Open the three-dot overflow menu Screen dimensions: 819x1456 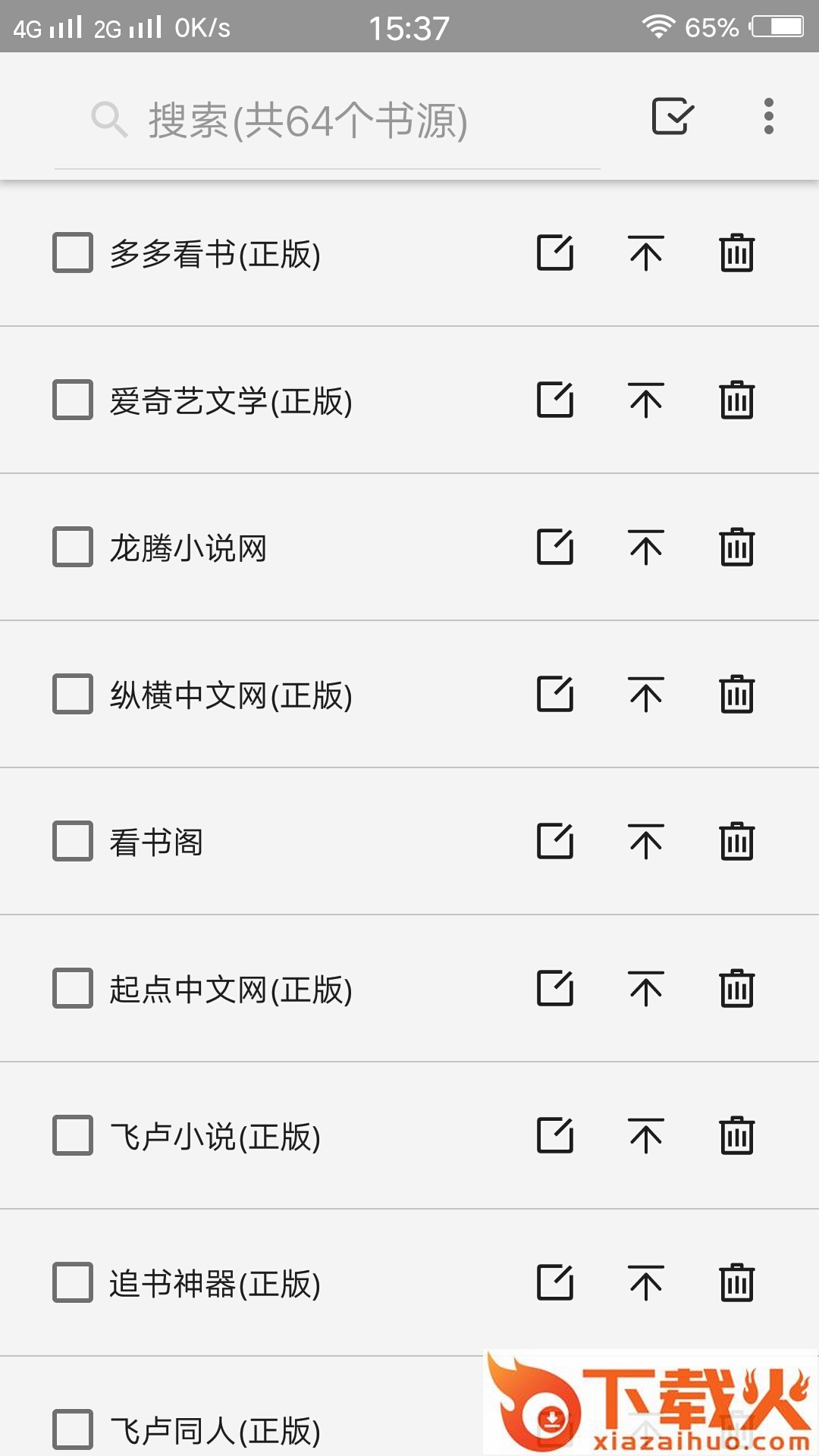point(768,117)
